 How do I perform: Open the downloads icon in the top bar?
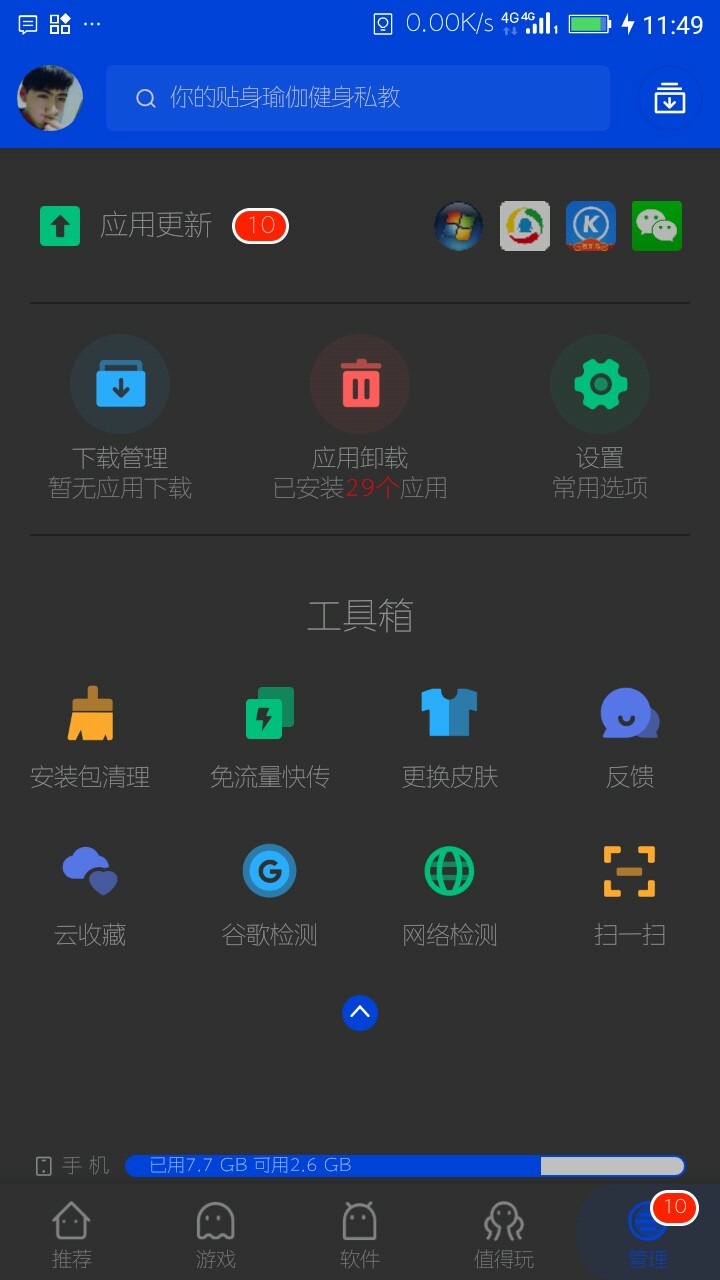[669, 98]
